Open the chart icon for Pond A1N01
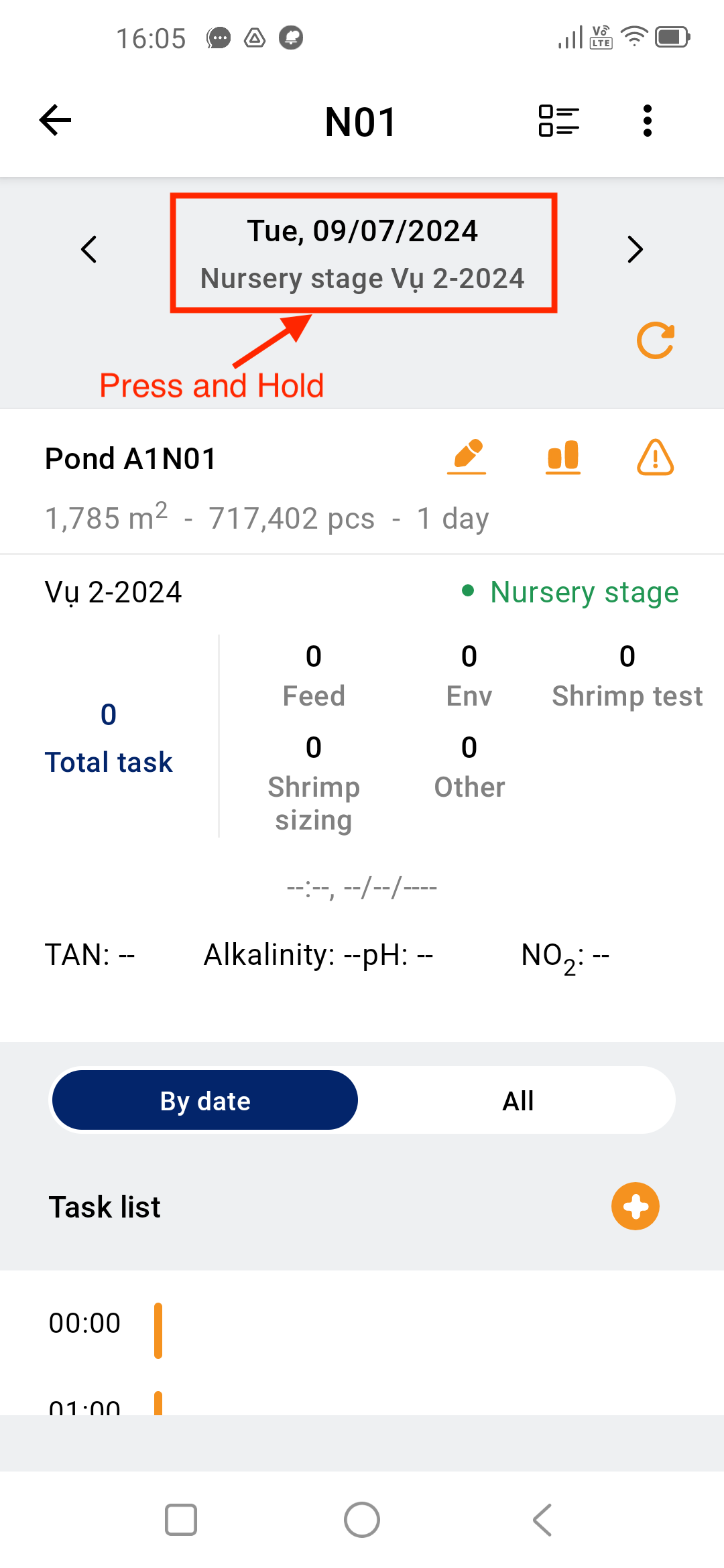Image resolution: width=724 pixels, height=1568 pixels. pos(563,457)
